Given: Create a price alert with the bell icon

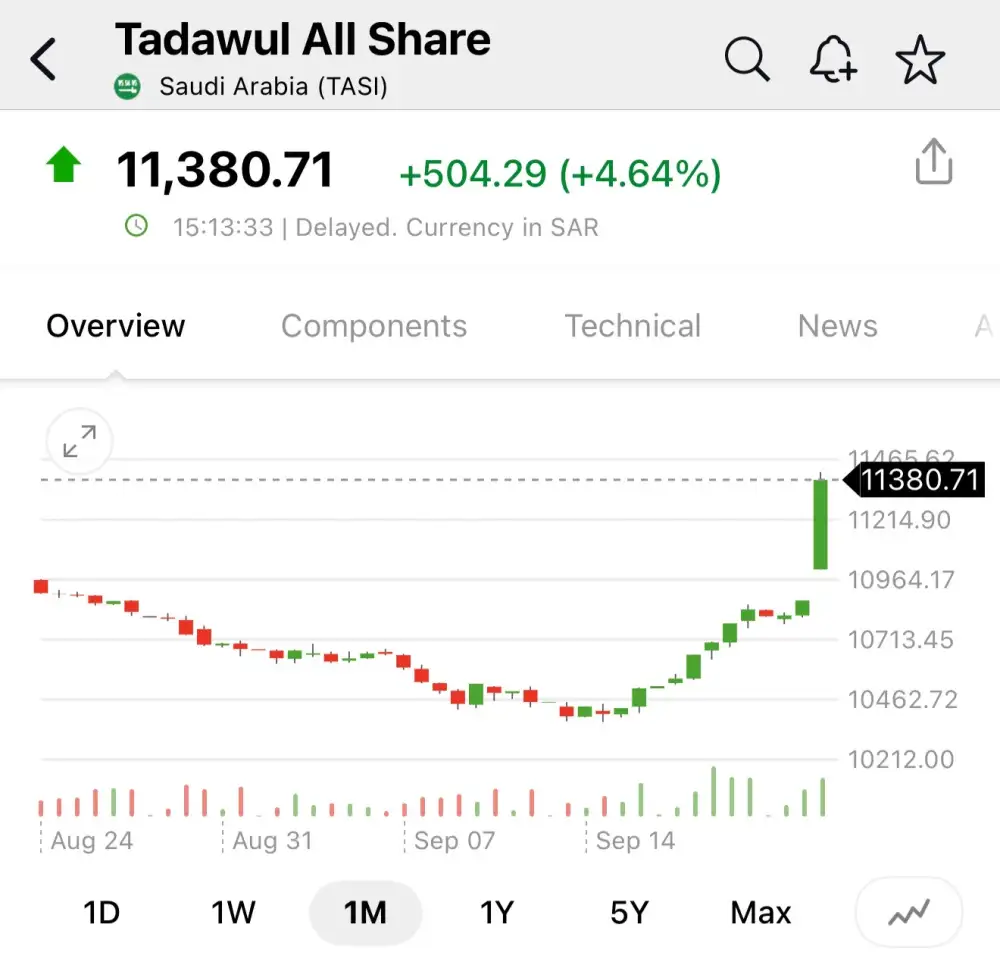Looking at the screenshot, I should pyautogui.click(x=832, y=61).
